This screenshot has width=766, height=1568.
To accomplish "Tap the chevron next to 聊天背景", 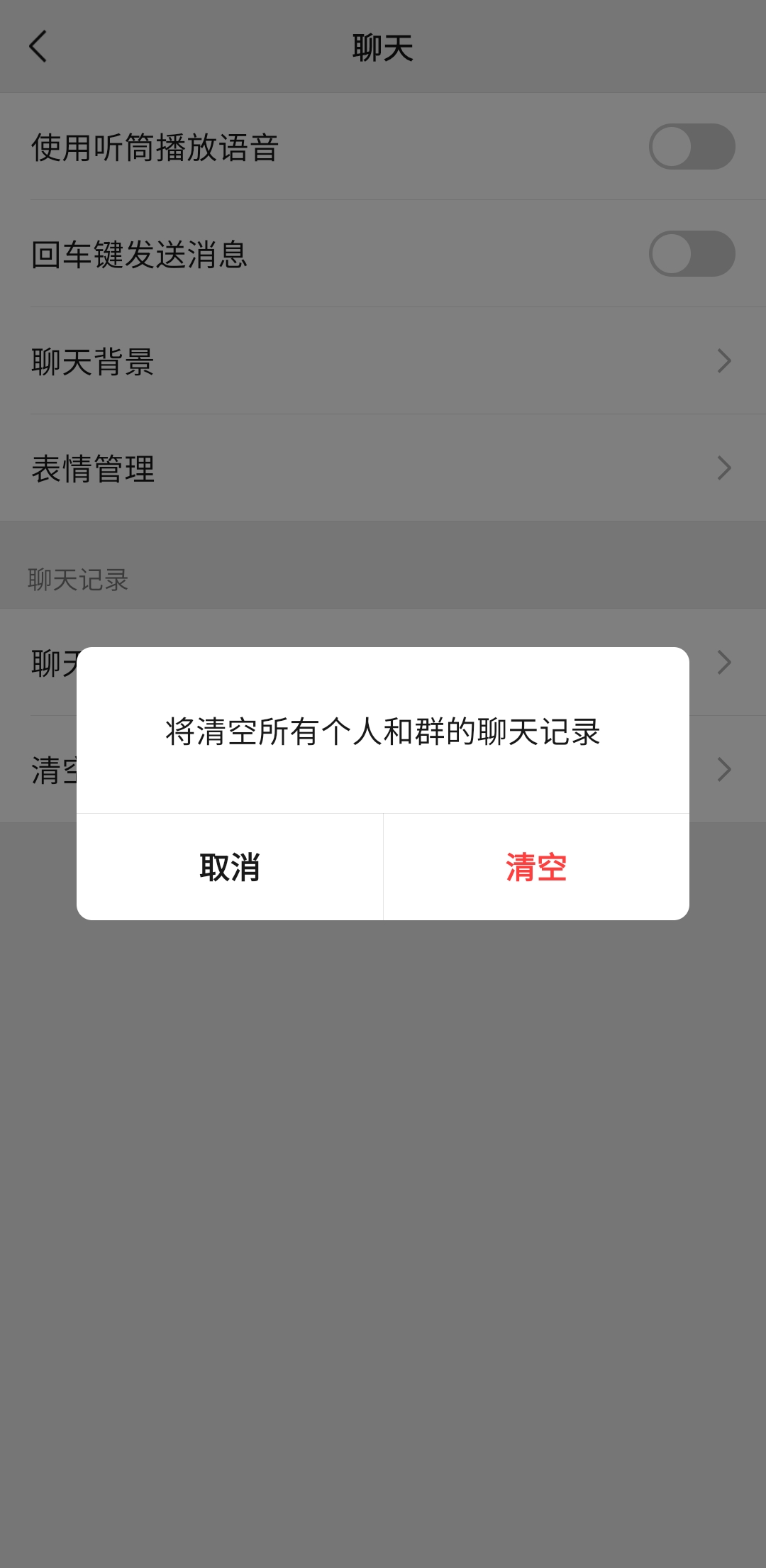I will 723,361.
